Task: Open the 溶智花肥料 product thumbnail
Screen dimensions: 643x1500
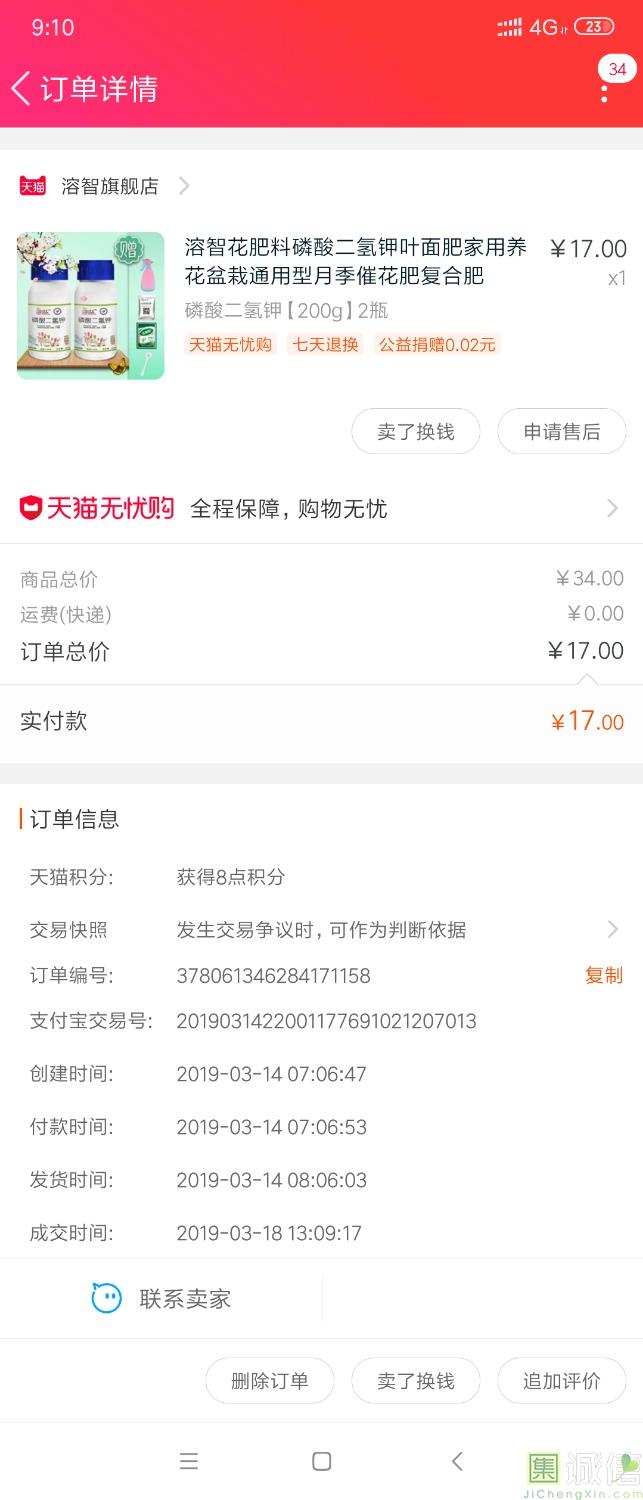Action: point(90,306)
